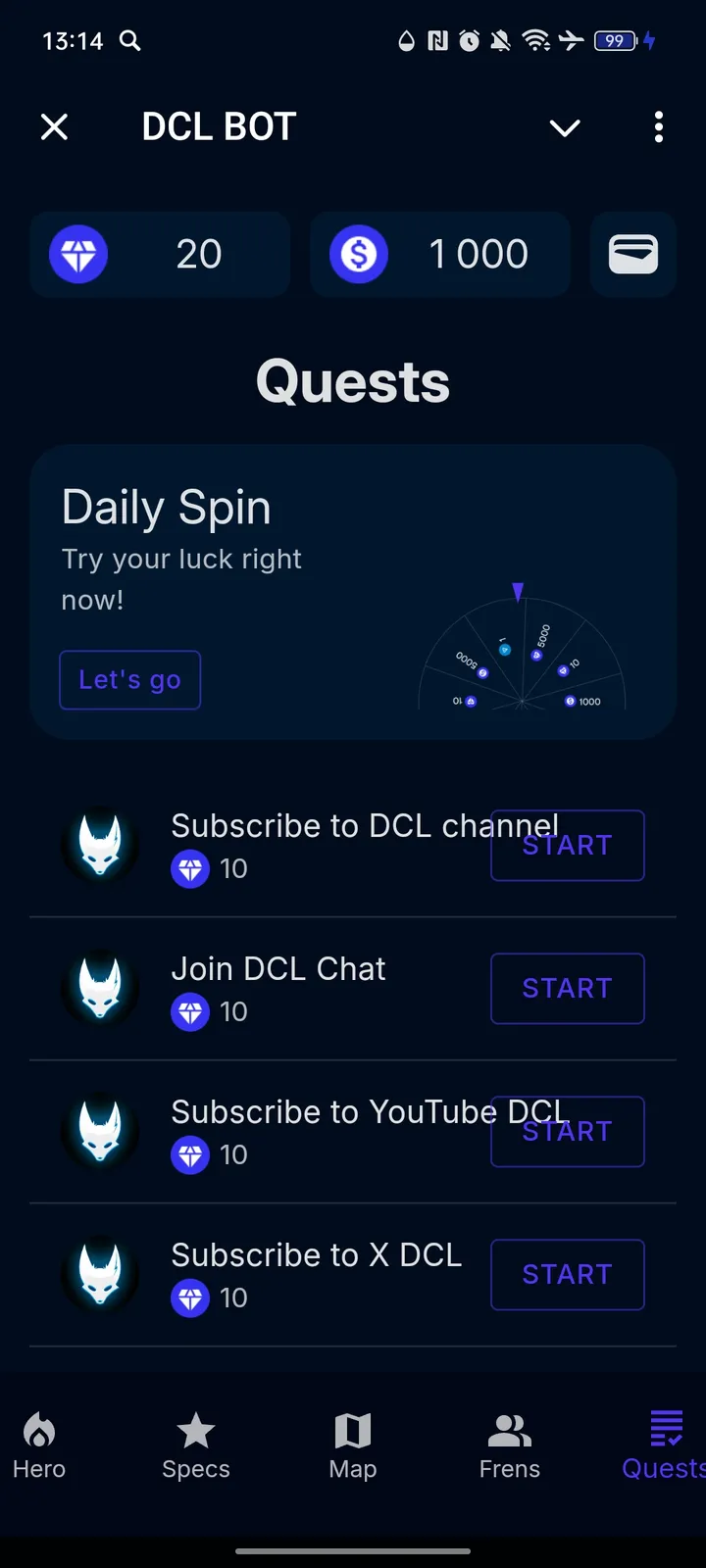The image size is (706, 1568).
Task: Select the Hero flame icon
Action: click(39, 1431)
